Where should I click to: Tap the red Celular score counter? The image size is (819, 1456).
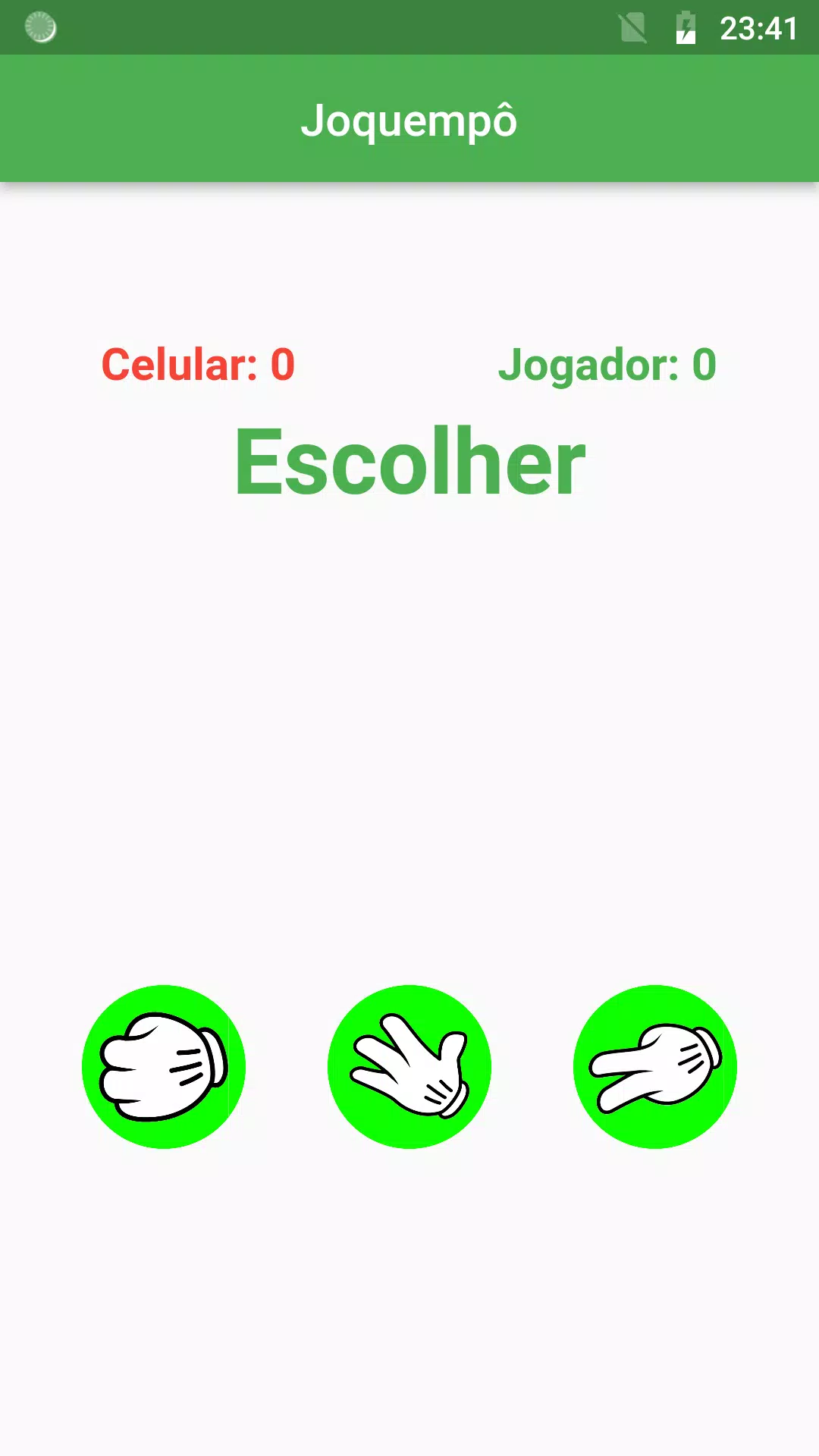point(199,364)
